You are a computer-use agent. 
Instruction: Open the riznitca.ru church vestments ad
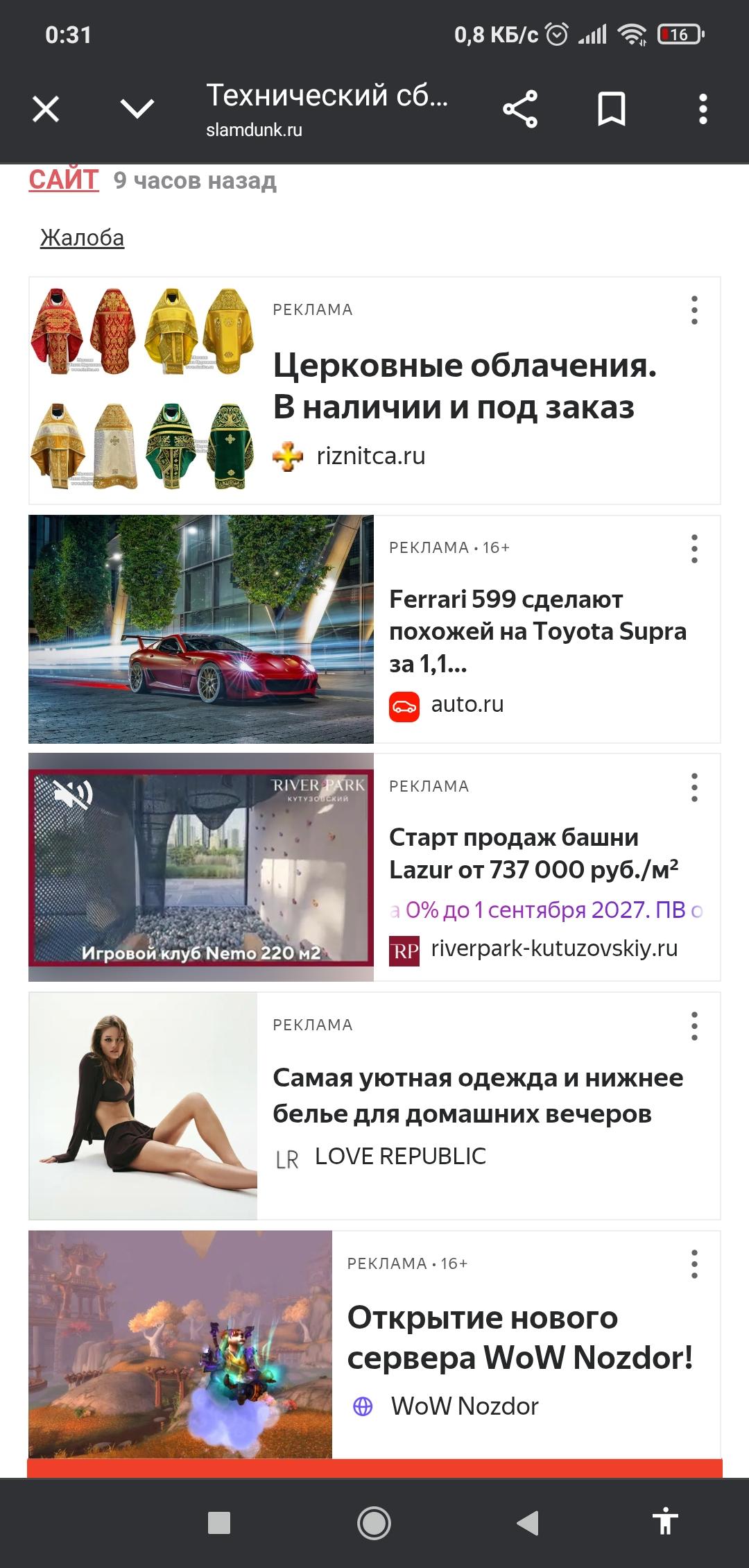(x=463, y=386)
